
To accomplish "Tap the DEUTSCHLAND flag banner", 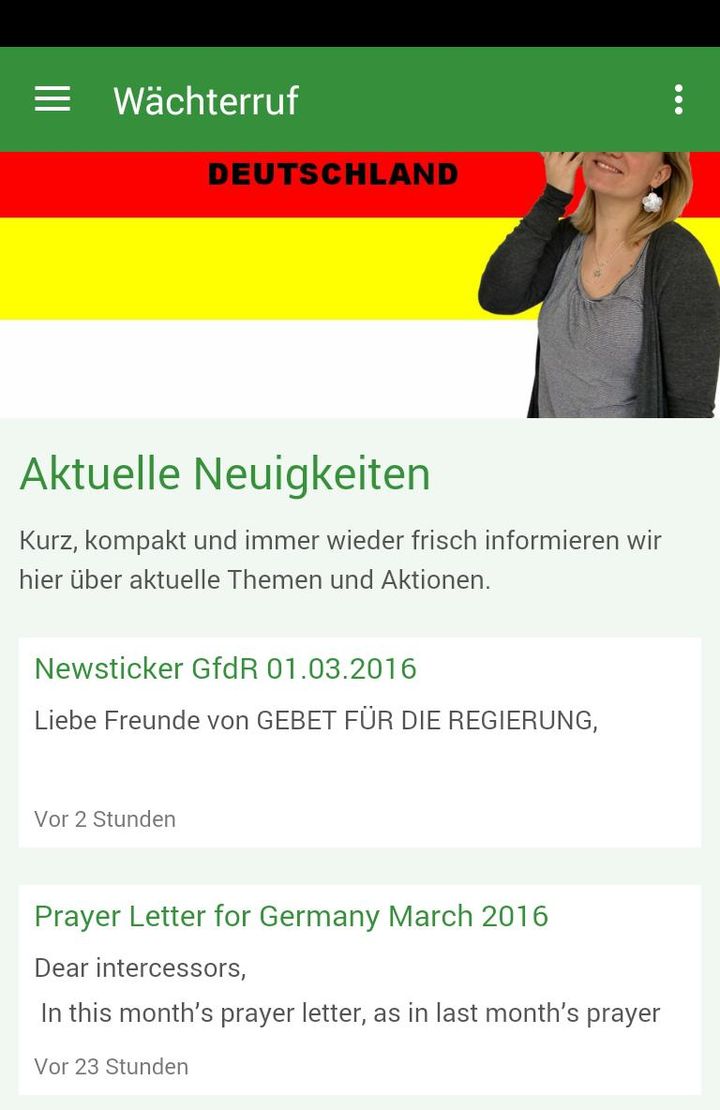I will pos(330,173).
